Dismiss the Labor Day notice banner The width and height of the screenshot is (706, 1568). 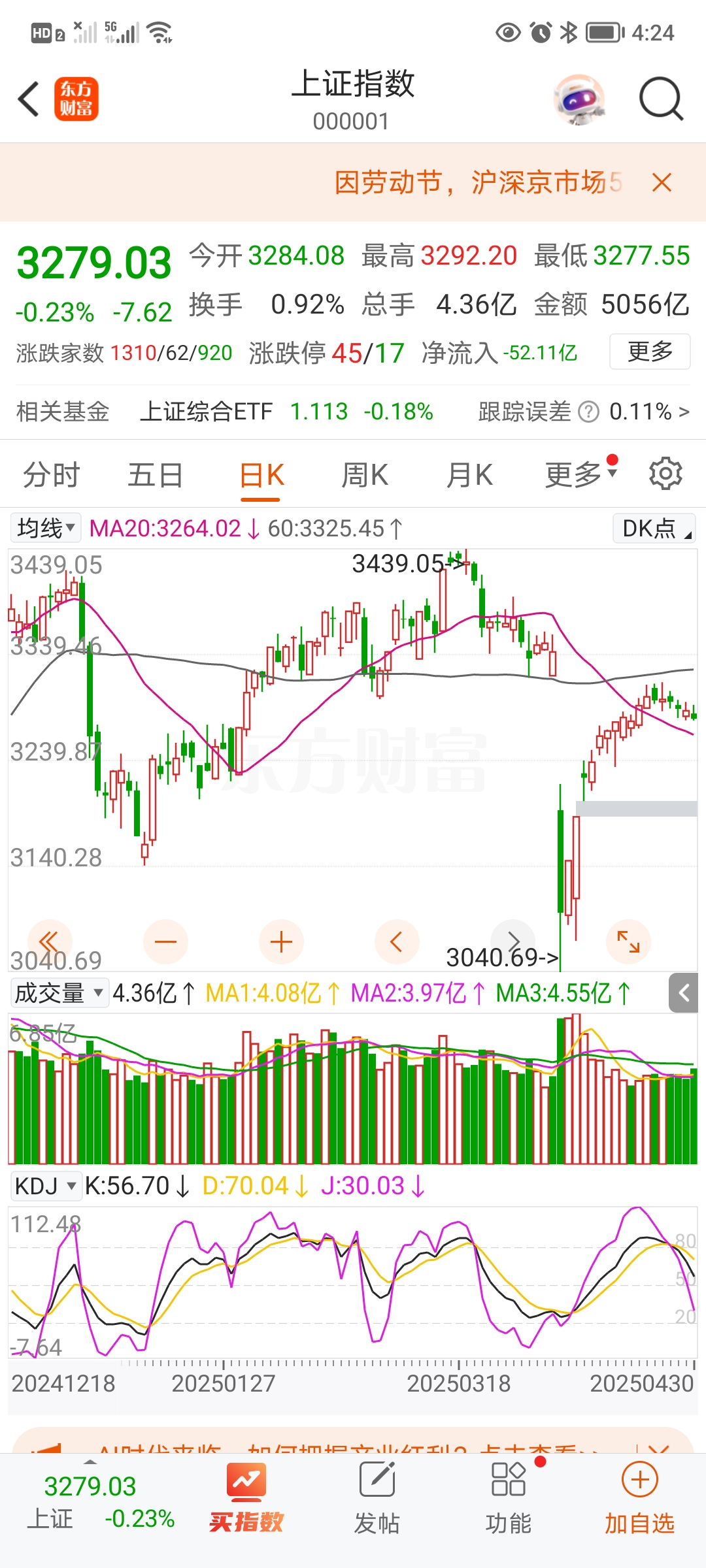point(662,183)
